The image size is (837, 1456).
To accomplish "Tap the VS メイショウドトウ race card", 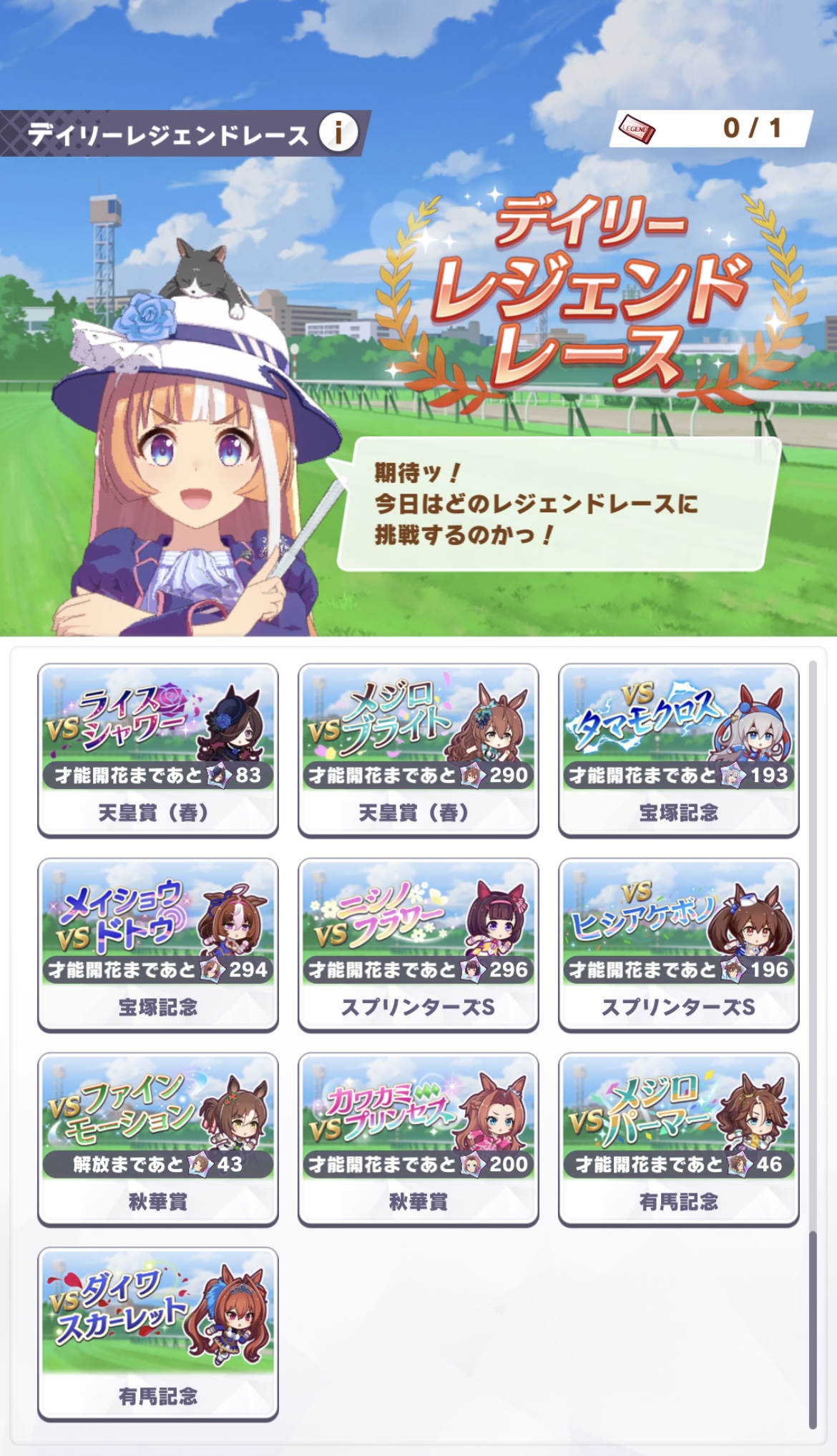I will [157, 944].
